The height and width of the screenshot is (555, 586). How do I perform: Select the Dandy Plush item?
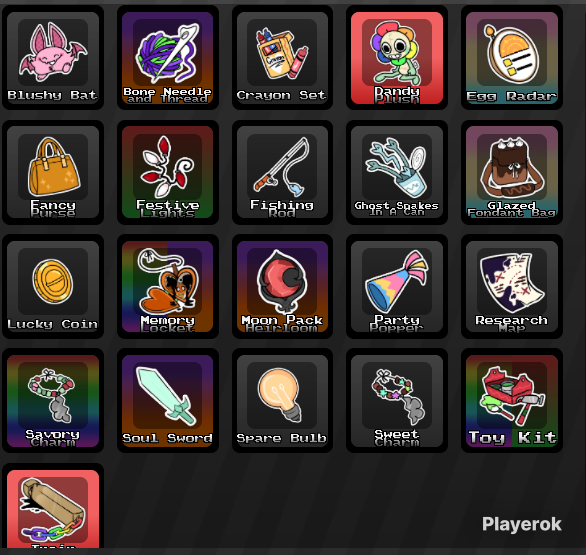pyautogui.click(x=397, y=58)
